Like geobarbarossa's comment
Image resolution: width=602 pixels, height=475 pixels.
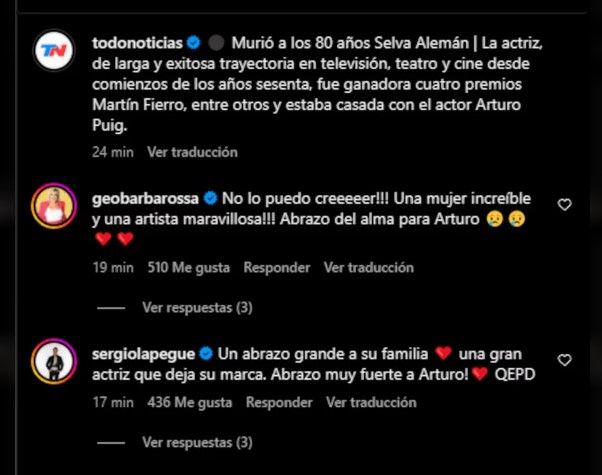coord(564,205)
